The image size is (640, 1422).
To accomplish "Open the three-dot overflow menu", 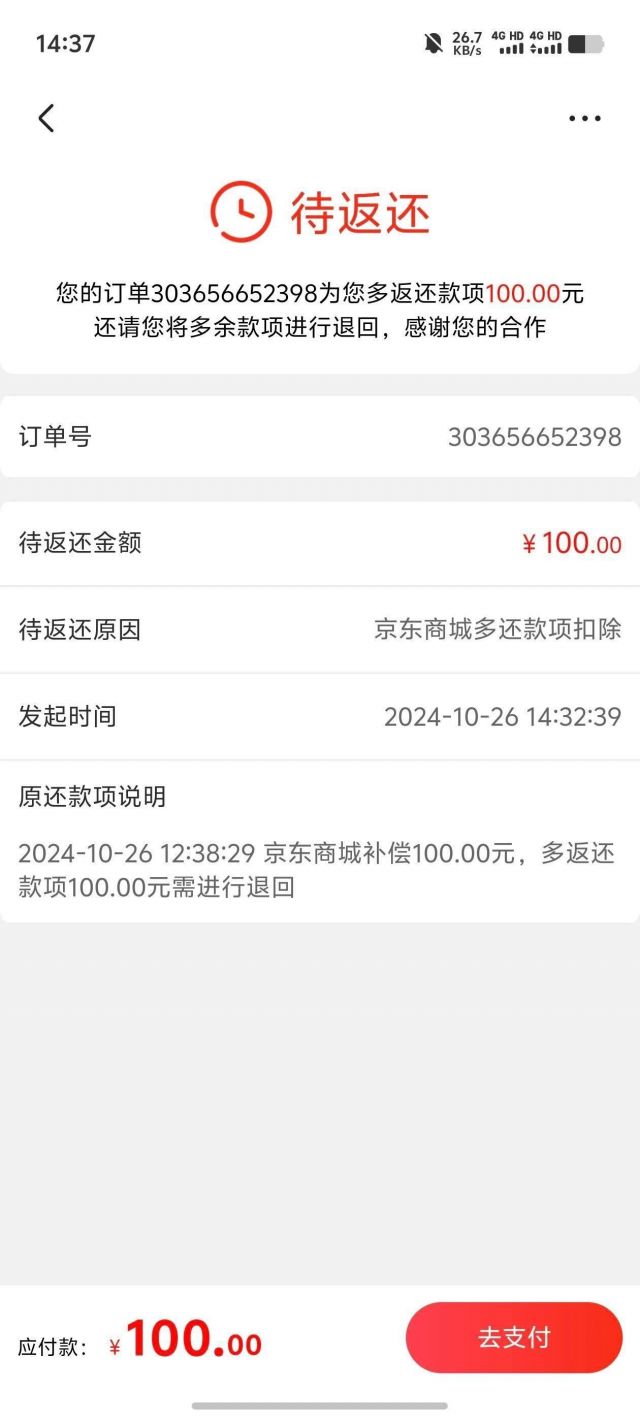I will 585,119.
